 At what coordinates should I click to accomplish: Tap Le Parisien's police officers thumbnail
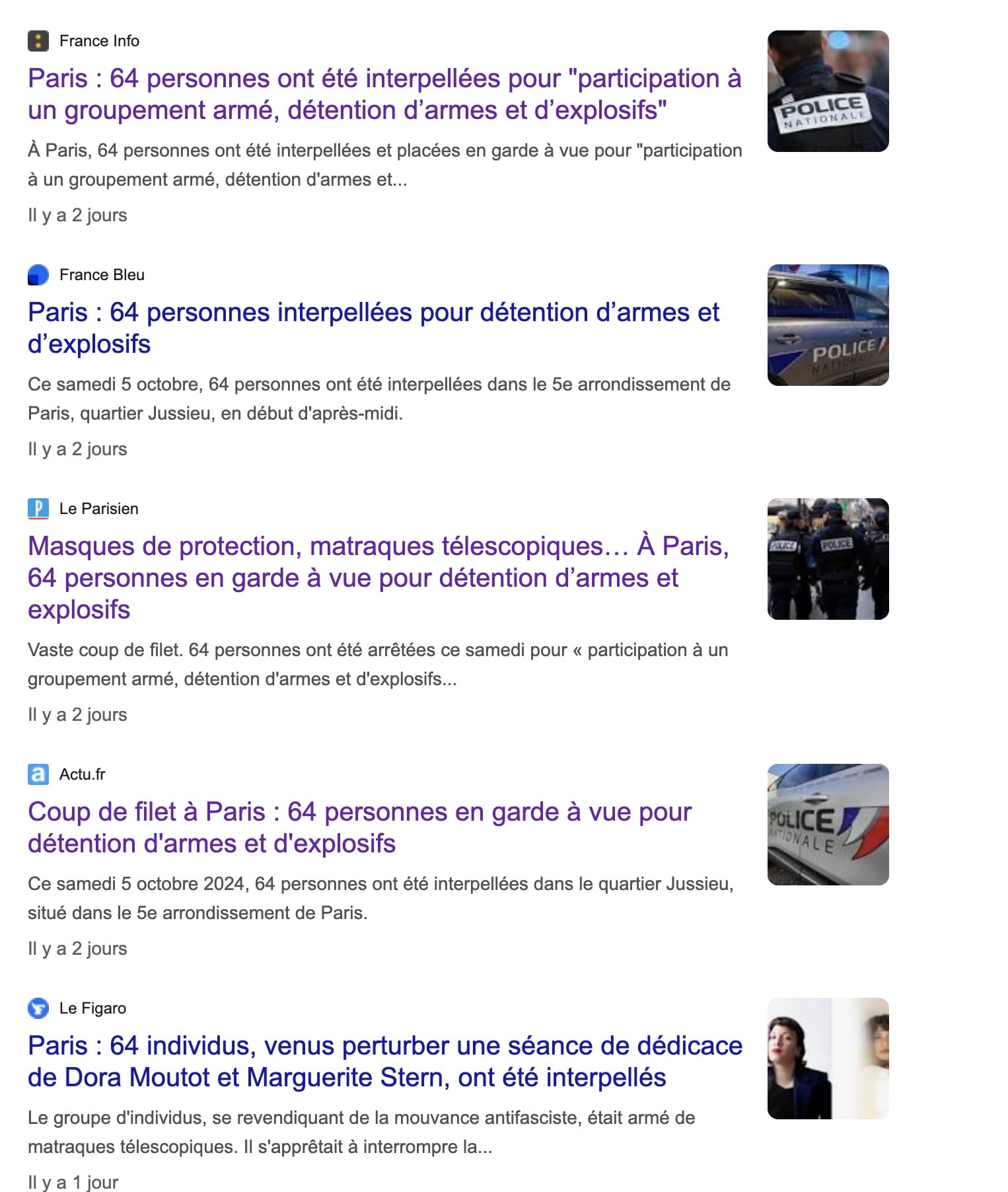828,559
